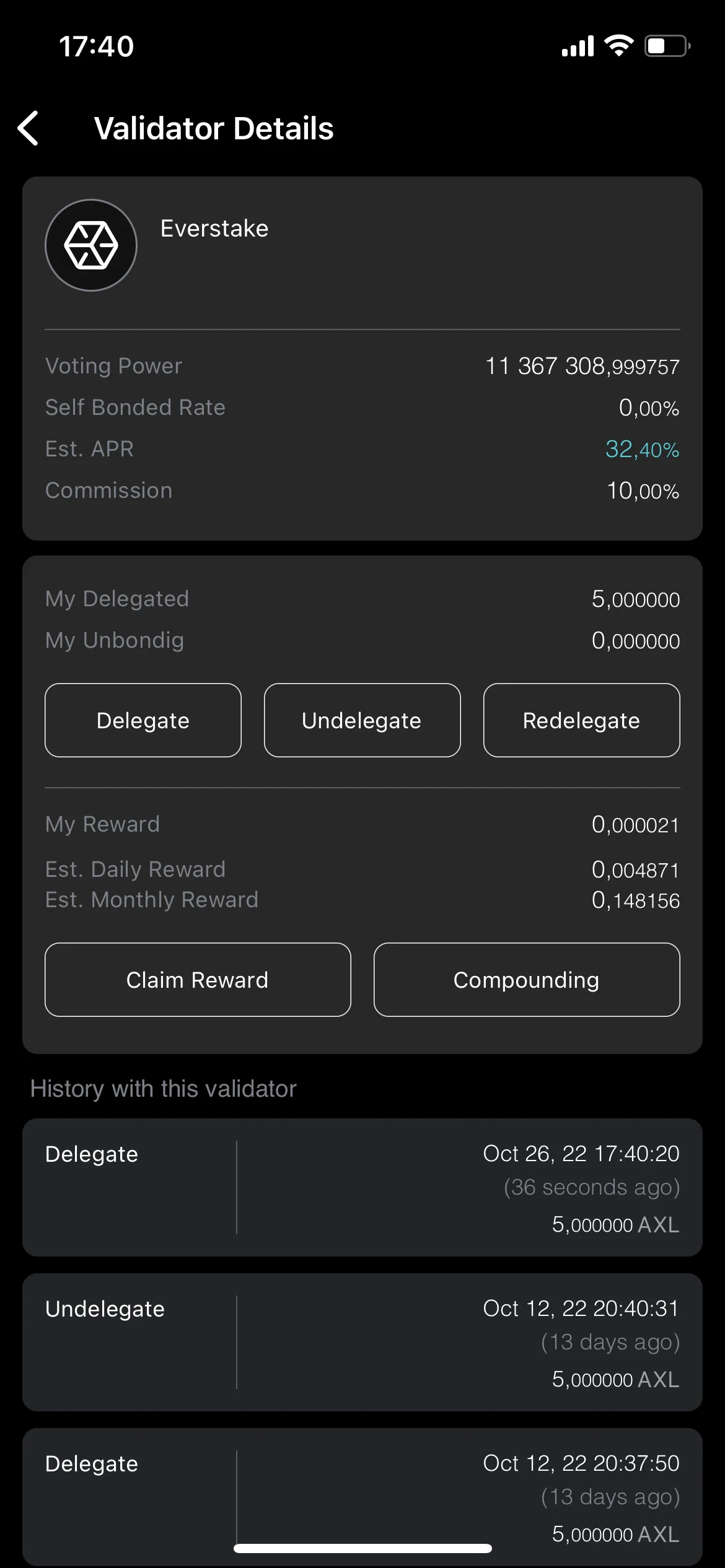Tap the Wi-Fi icon in status bar
This screenshot has width=725, height=1568.
click(618, 45)
